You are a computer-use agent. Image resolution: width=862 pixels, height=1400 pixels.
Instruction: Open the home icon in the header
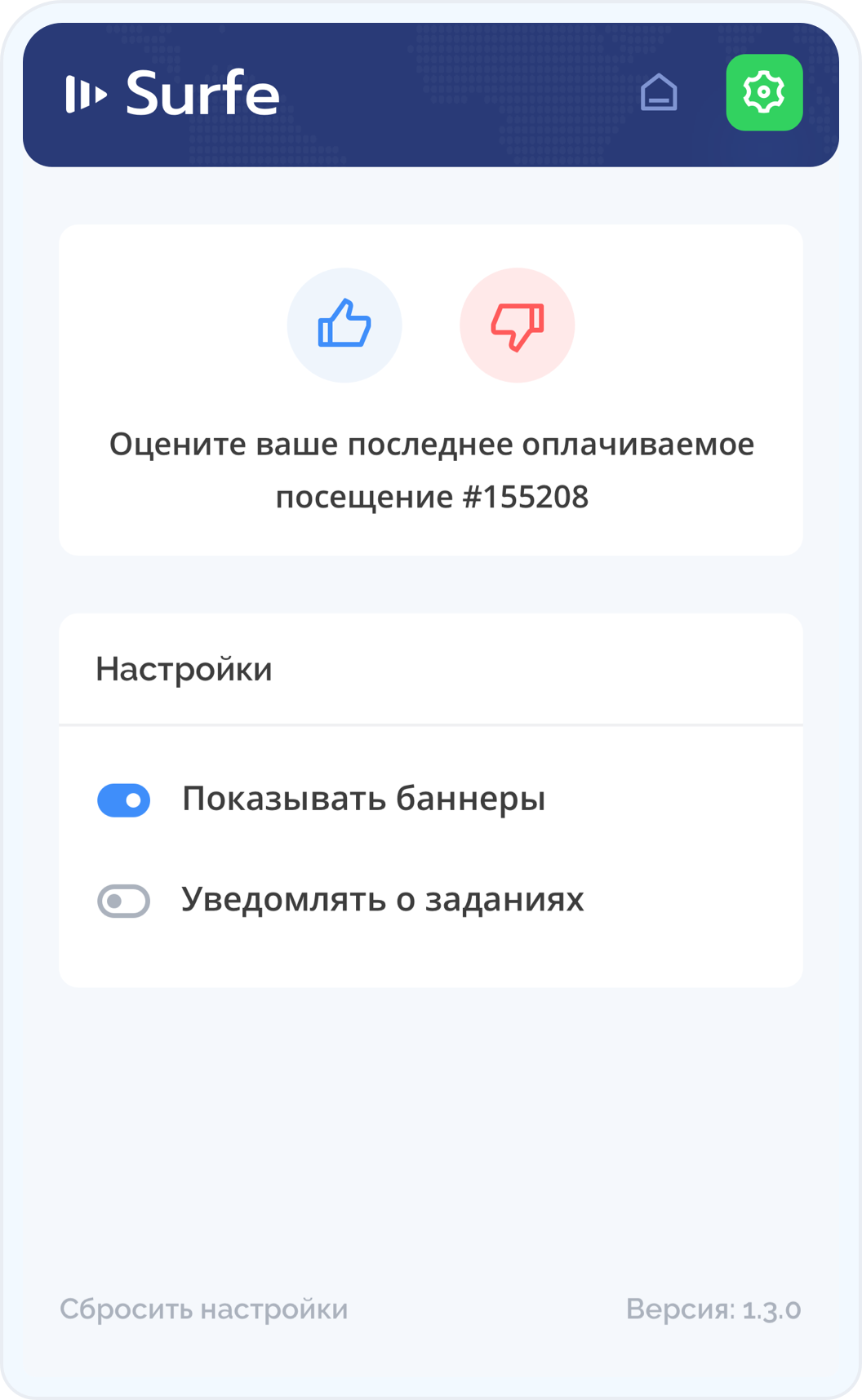tap(659, 92)
